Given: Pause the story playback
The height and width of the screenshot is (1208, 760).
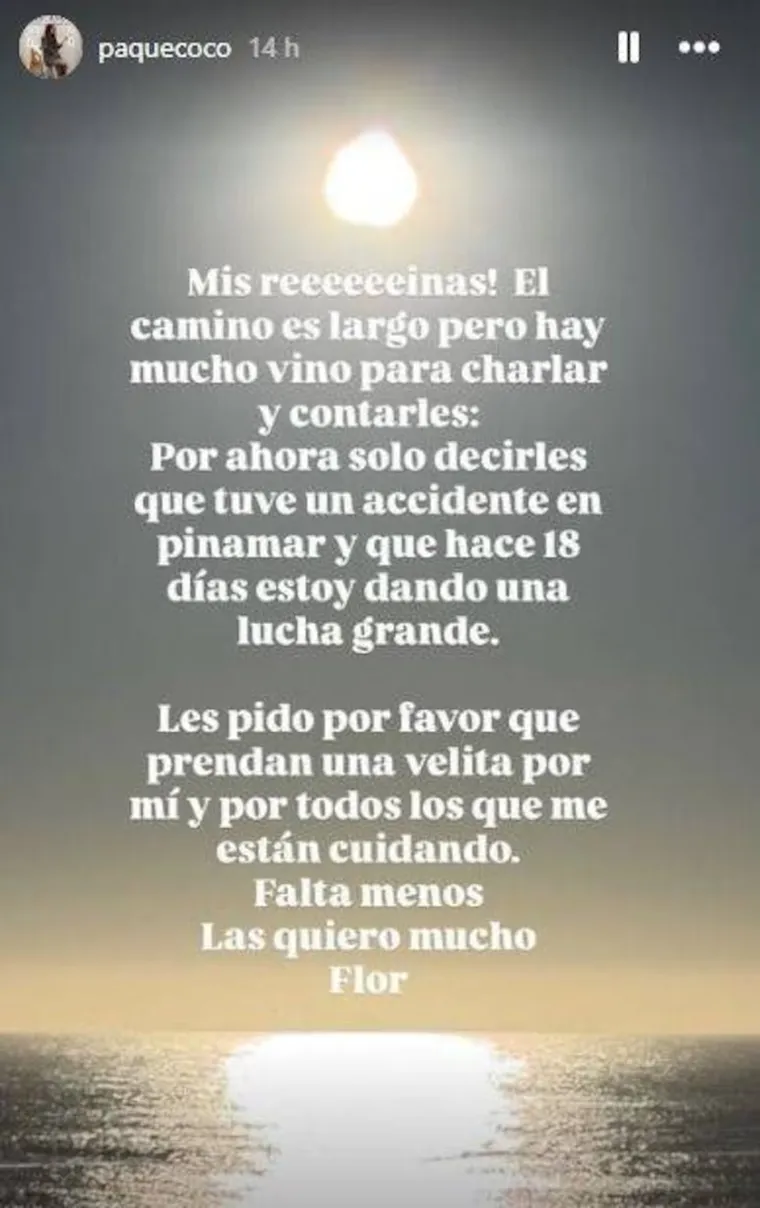Looking at the screenshot, I should pyautogui.click(x=628, y=48).
